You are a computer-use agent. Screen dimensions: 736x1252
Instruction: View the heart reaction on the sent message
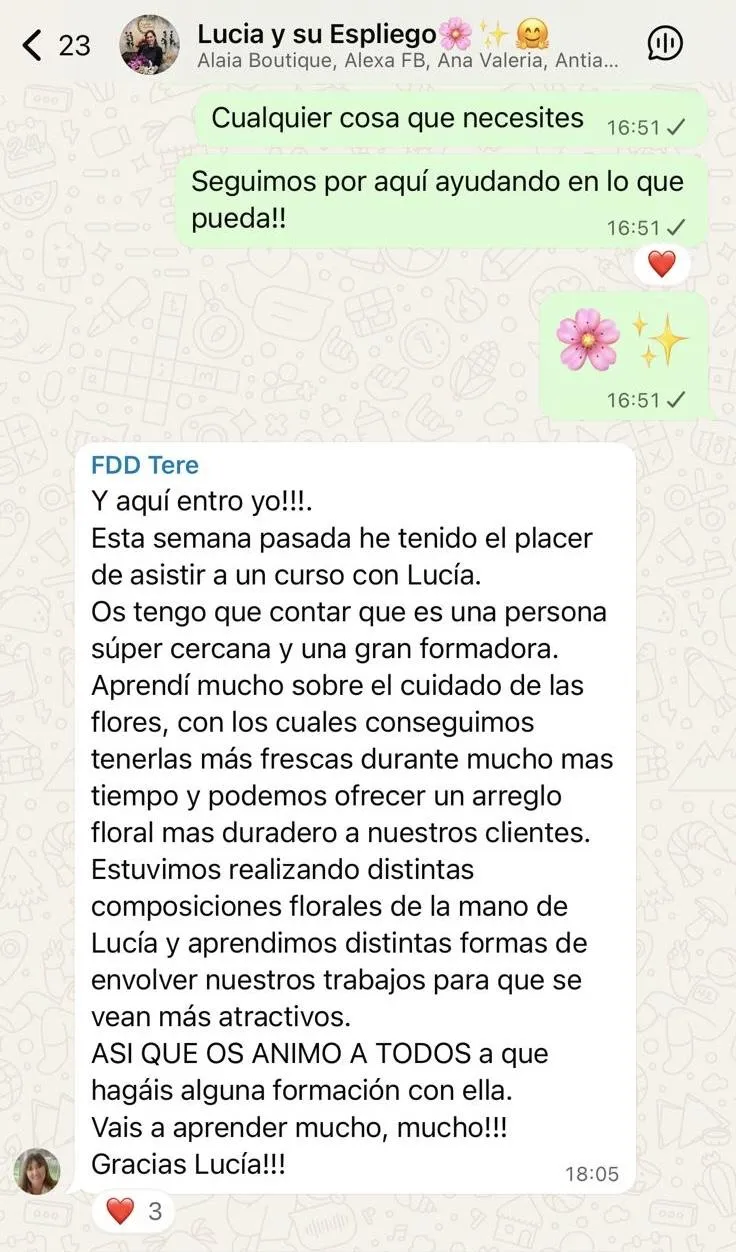[x=661, y=264]
